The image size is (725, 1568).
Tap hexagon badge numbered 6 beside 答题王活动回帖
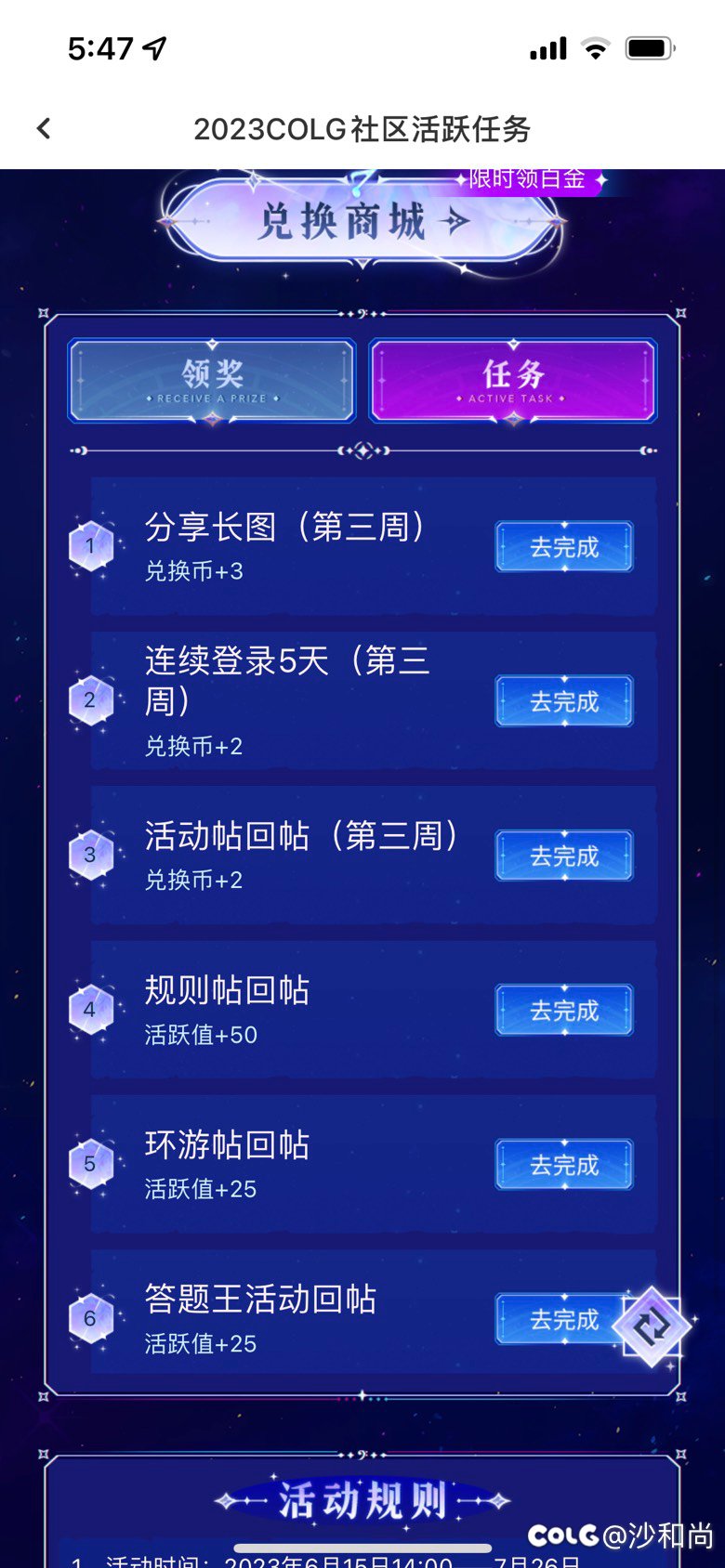[90, 1319]
